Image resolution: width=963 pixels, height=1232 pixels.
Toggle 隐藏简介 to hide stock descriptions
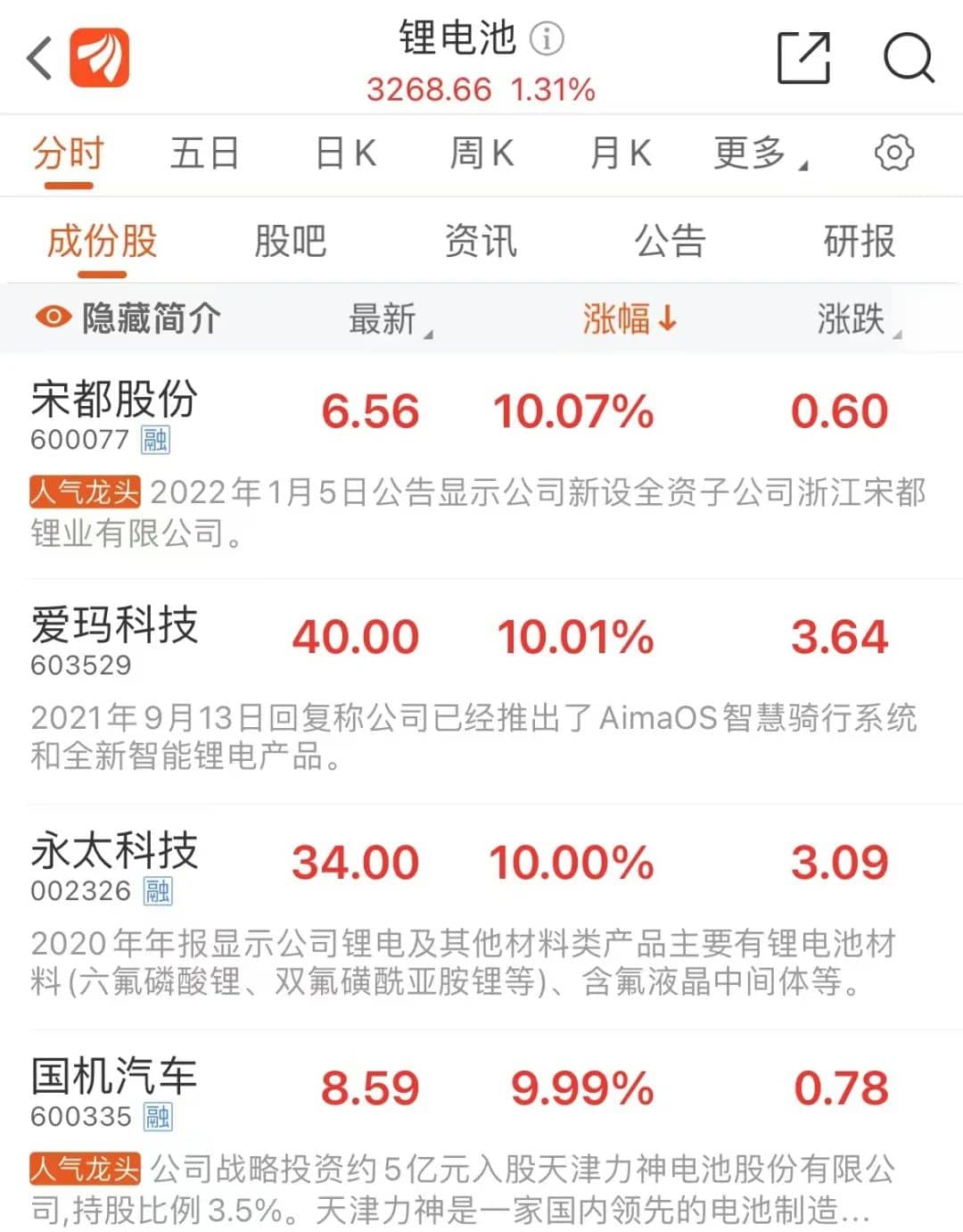click(x=128, y=318)
